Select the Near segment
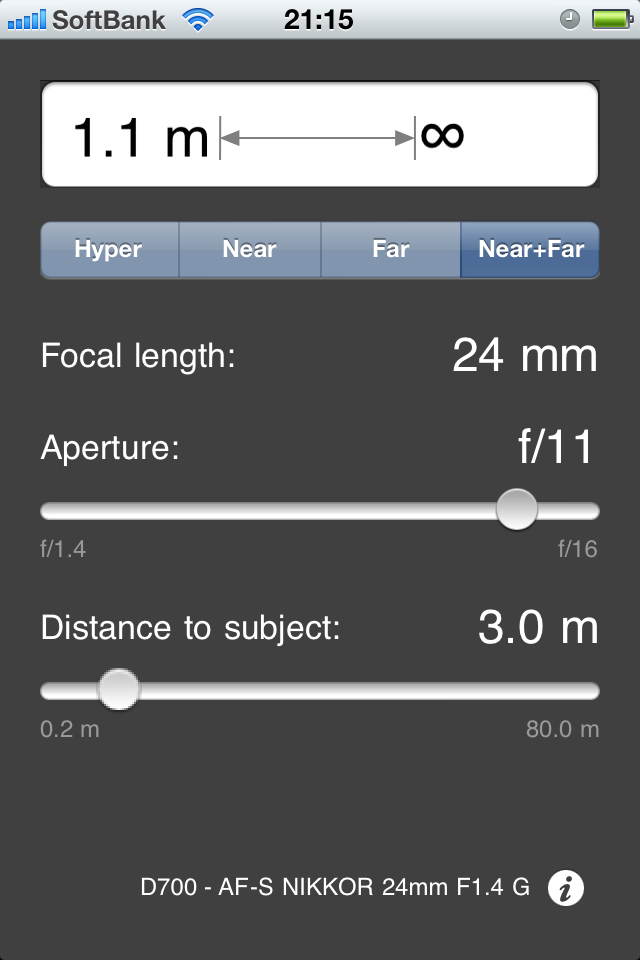This screenshot has width=640, height=960. [249, 250]
